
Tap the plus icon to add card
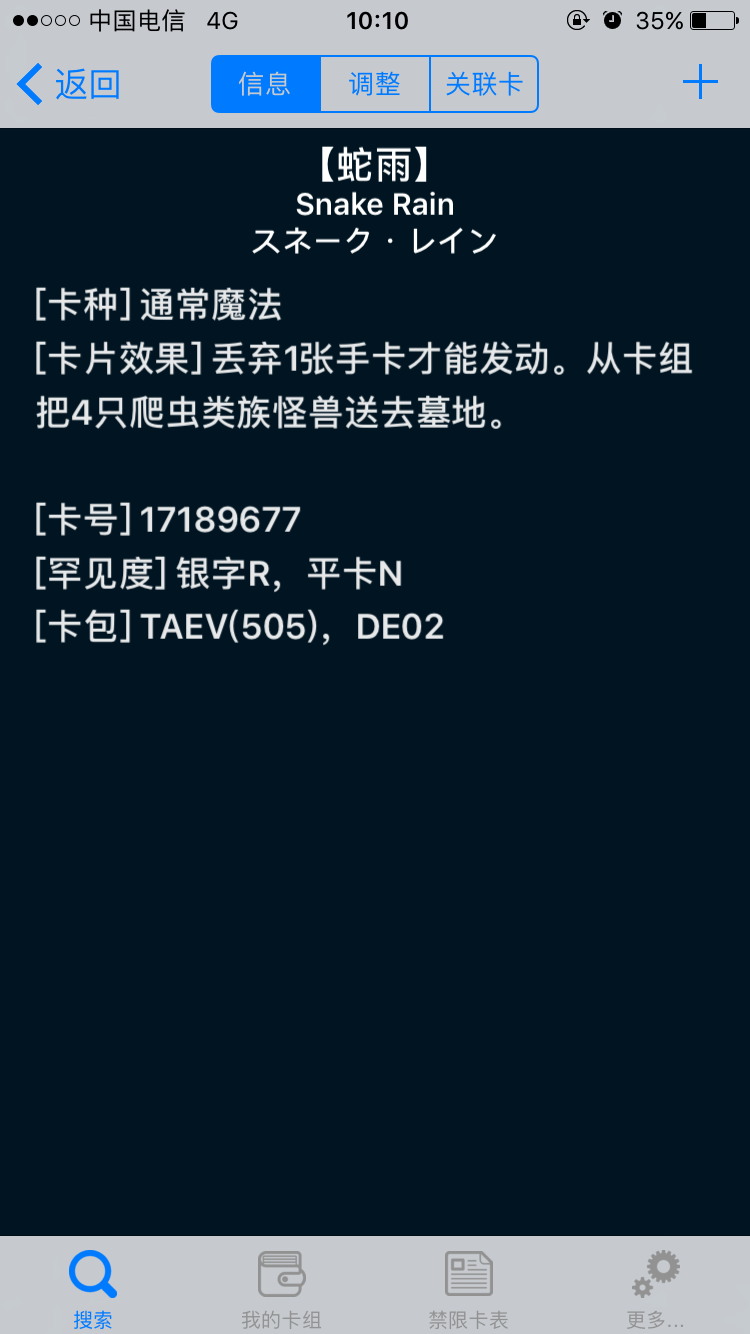[700, 83]
